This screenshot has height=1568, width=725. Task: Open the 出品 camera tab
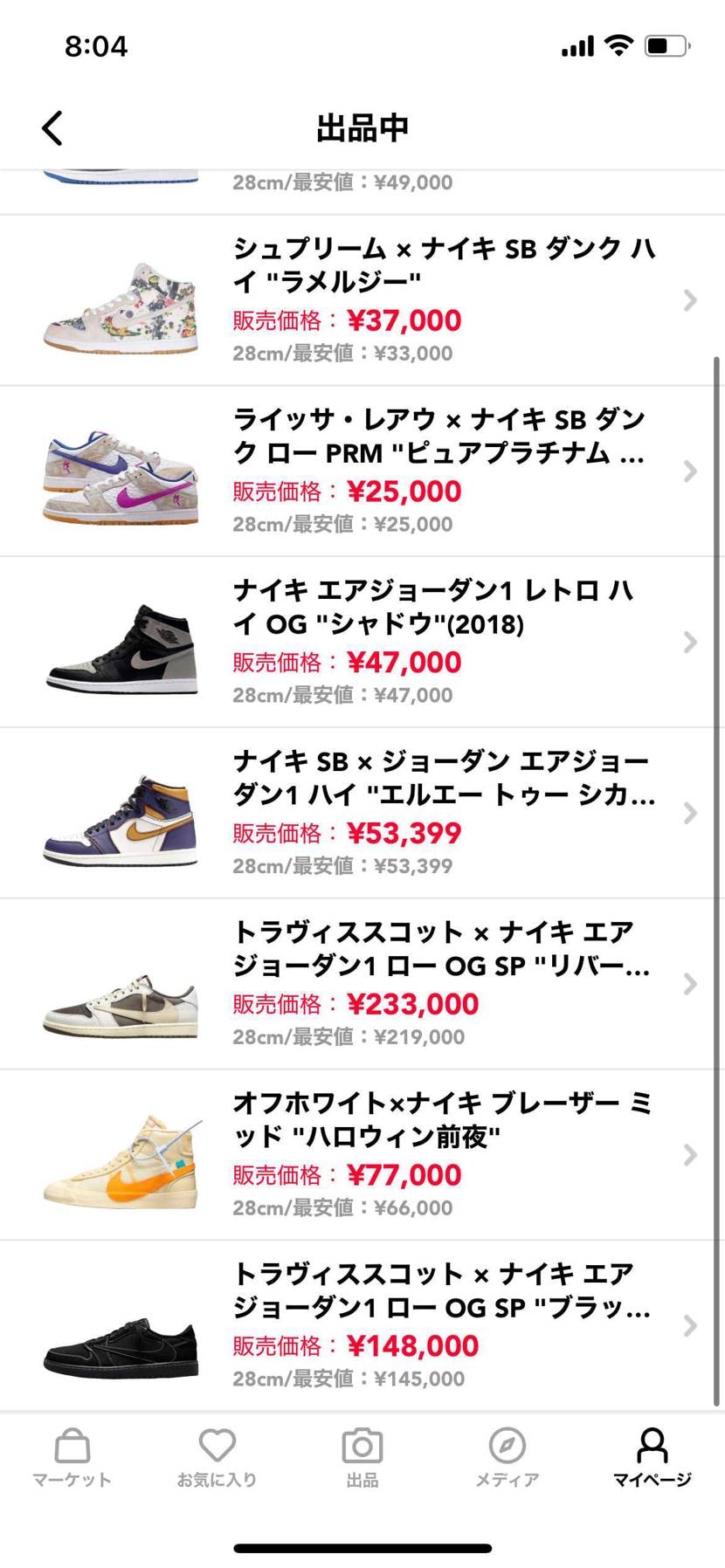(362, 1457)
